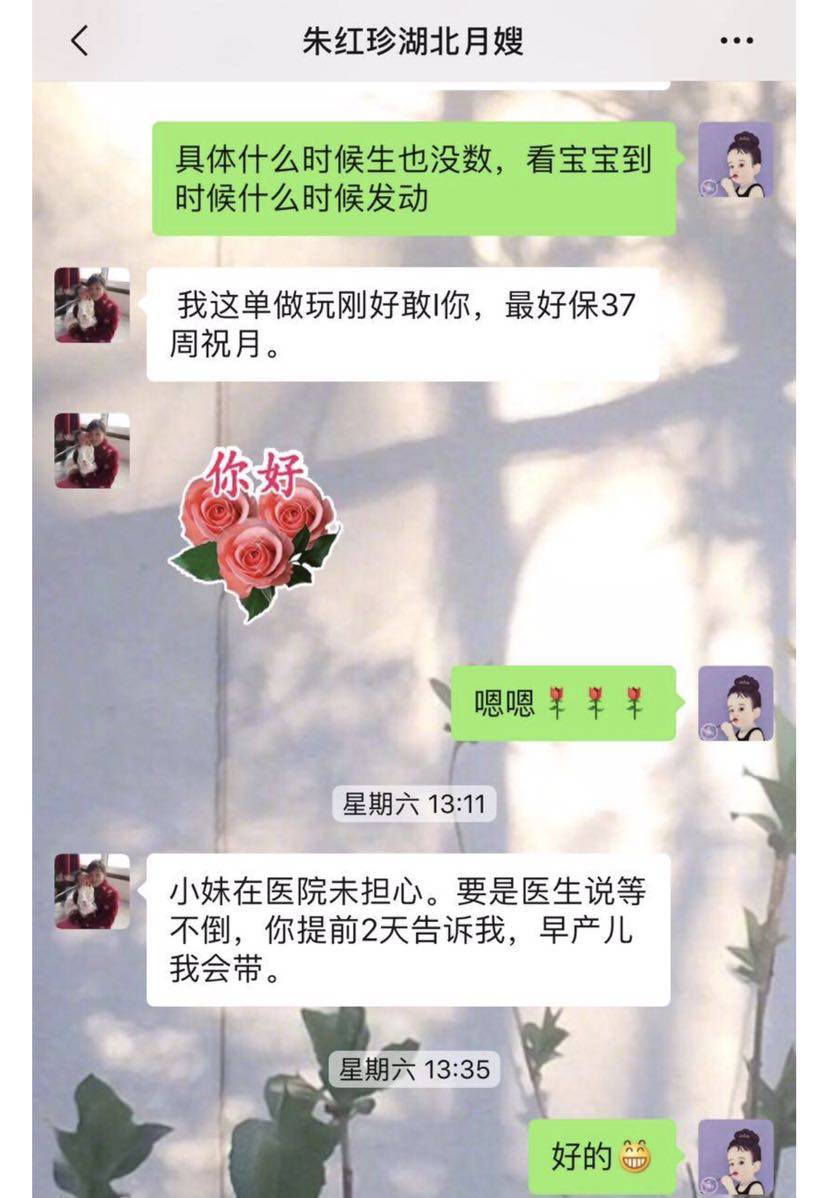Go back to the chat list
The image size is (828, 1198).
(80, 41)
